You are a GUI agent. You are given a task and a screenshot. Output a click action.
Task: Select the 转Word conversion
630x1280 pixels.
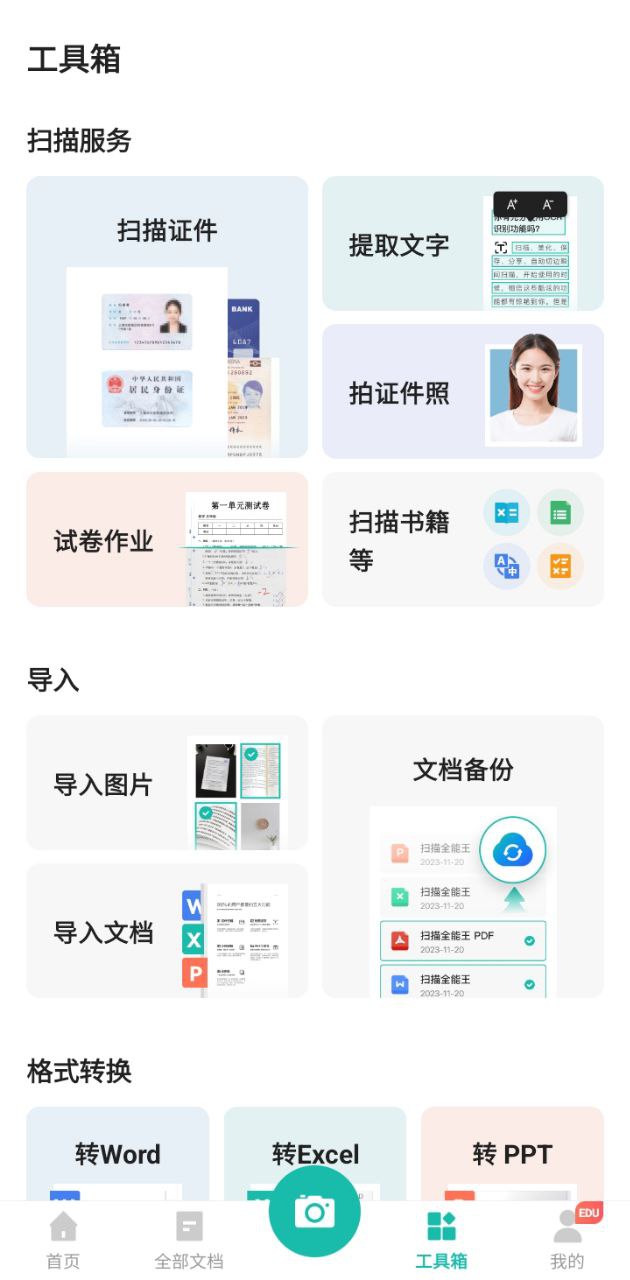coord(118,1153)
